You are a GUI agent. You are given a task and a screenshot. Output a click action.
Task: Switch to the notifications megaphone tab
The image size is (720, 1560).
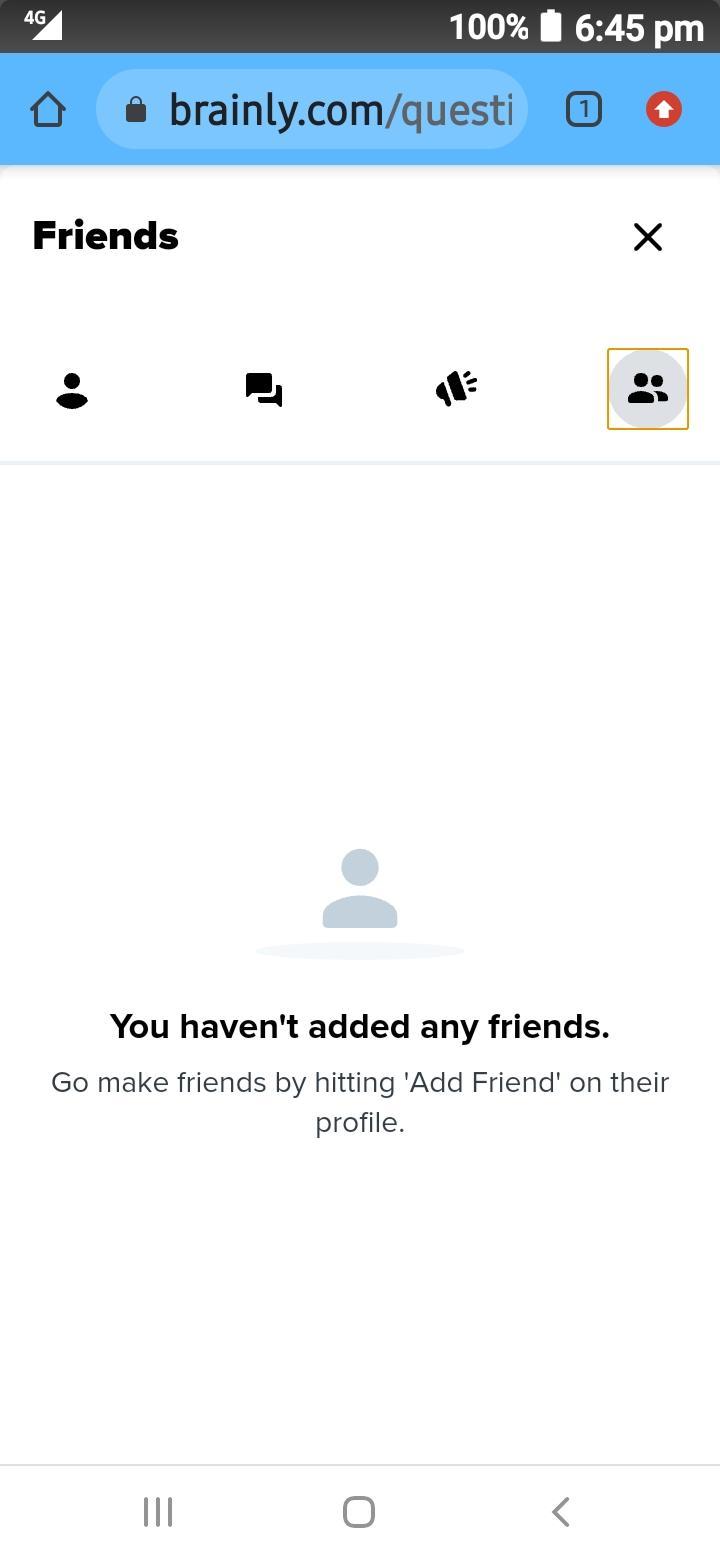click(456, 389)
